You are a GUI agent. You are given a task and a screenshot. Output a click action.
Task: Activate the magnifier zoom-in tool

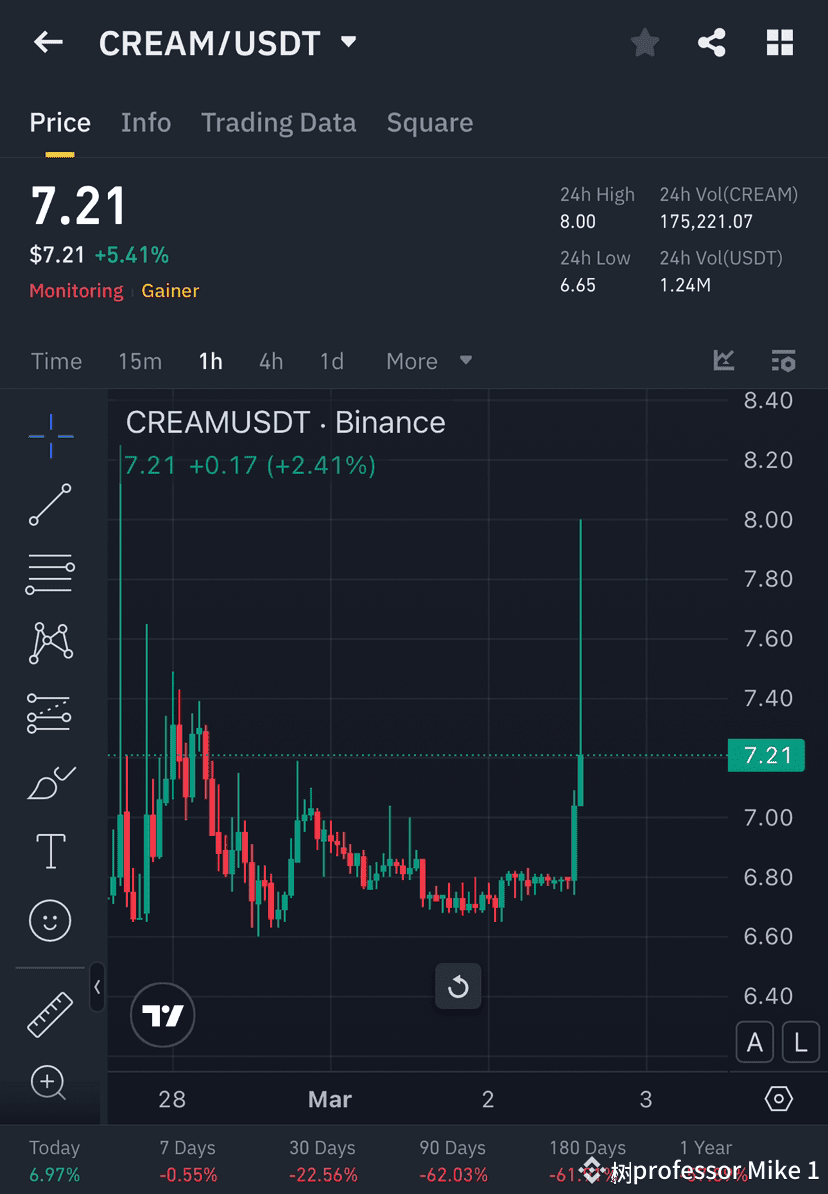click(50, 1083)
